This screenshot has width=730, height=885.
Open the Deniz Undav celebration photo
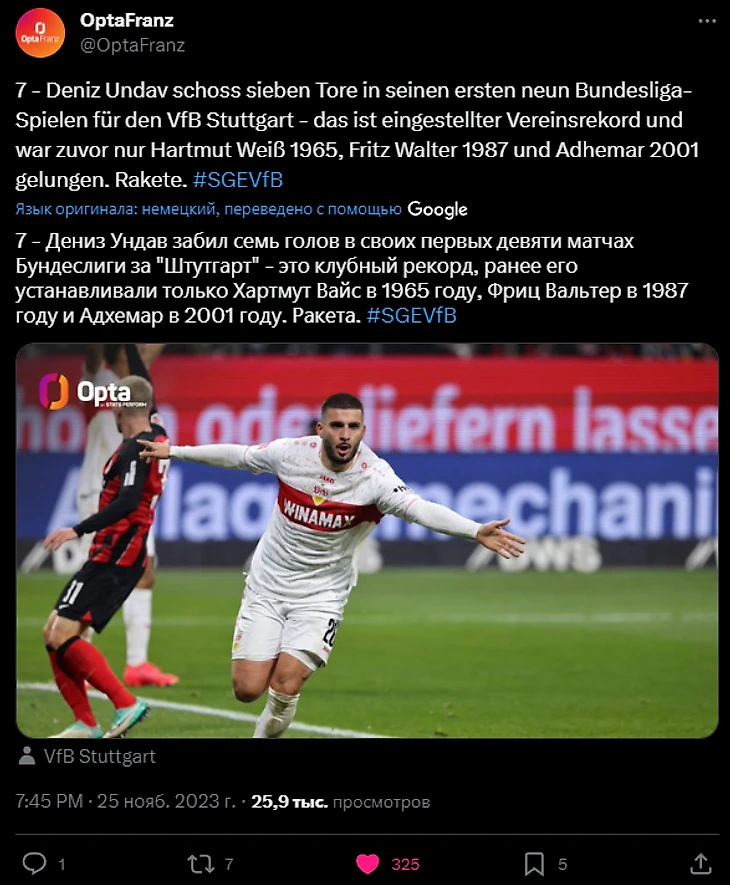tap(366, 540)
